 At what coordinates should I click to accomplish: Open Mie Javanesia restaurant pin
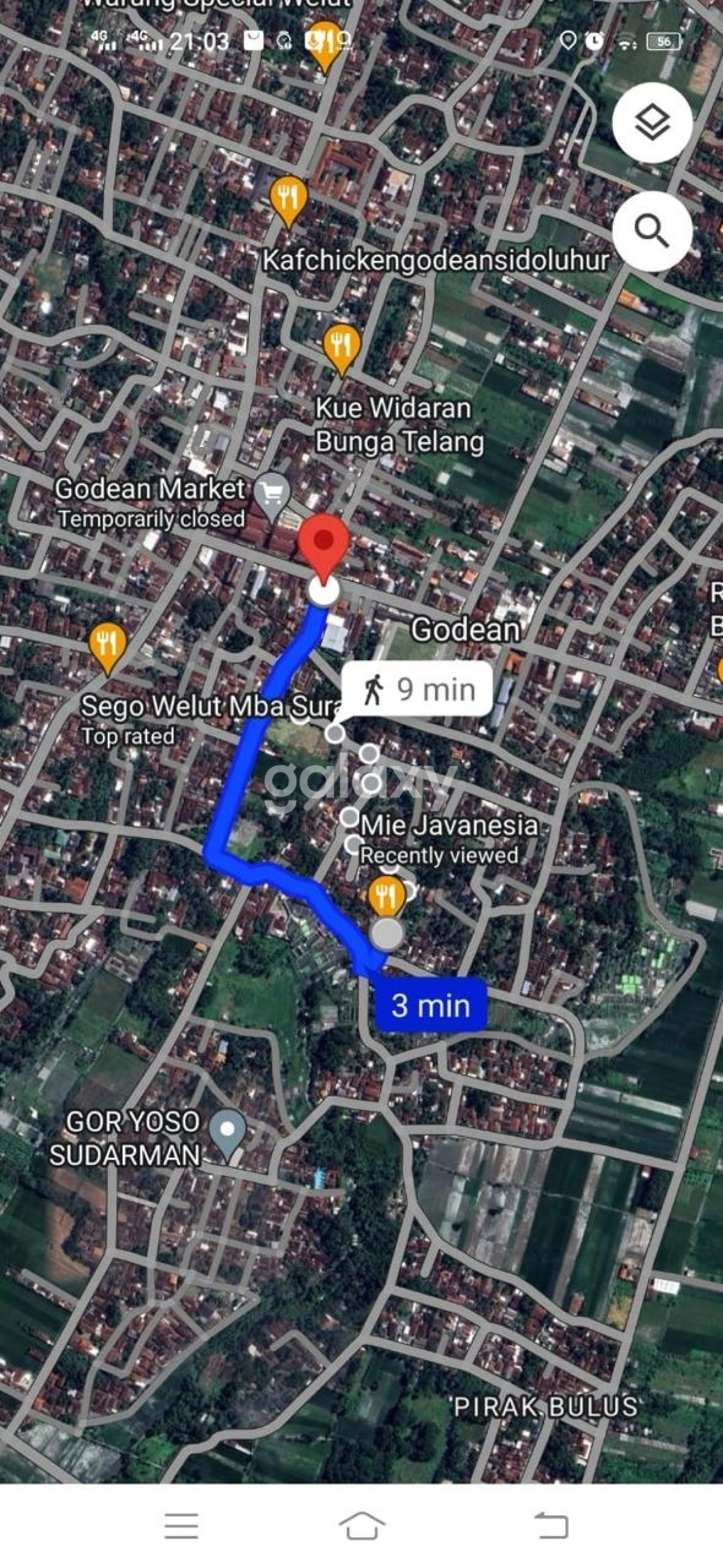coord(387,895)
